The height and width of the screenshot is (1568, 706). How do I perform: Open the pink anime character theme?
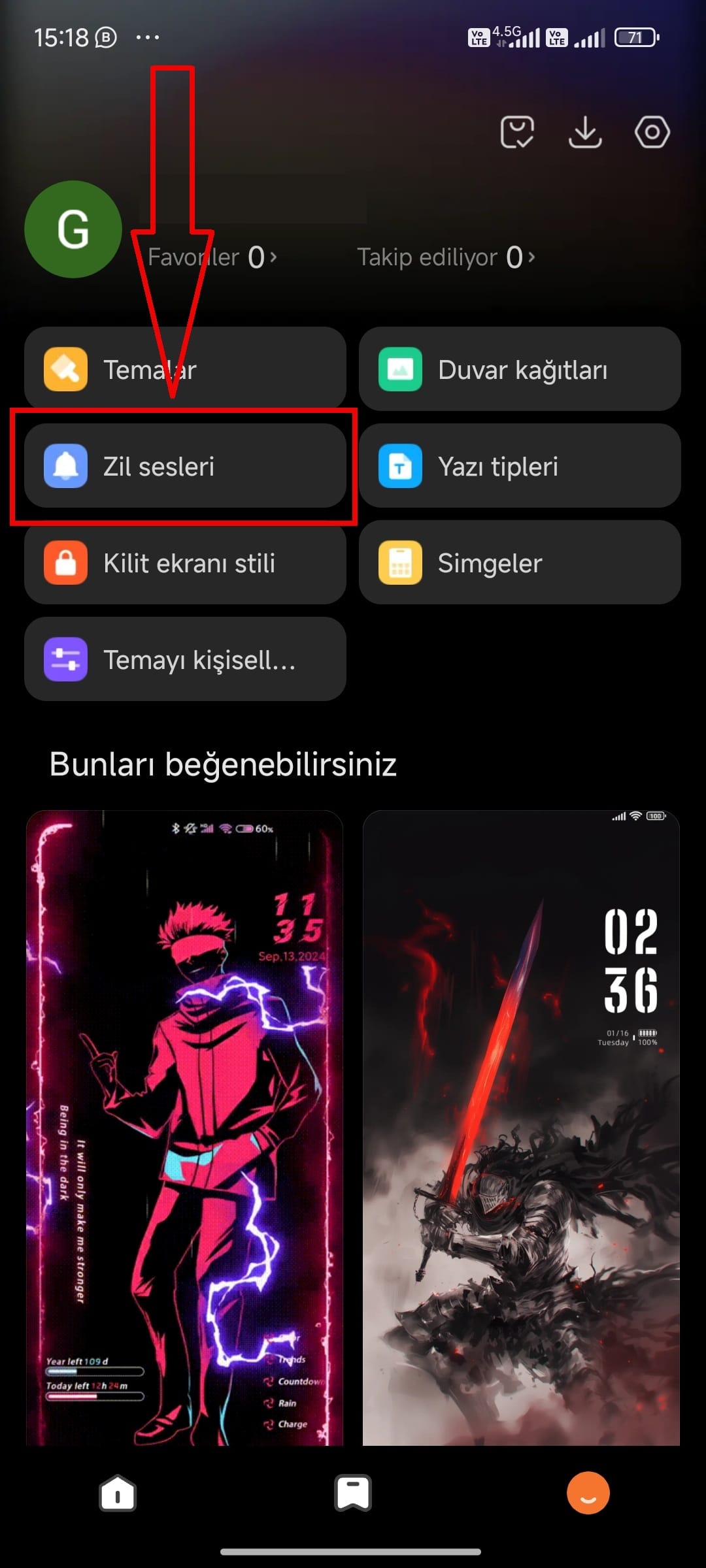tap(184, 1127)
